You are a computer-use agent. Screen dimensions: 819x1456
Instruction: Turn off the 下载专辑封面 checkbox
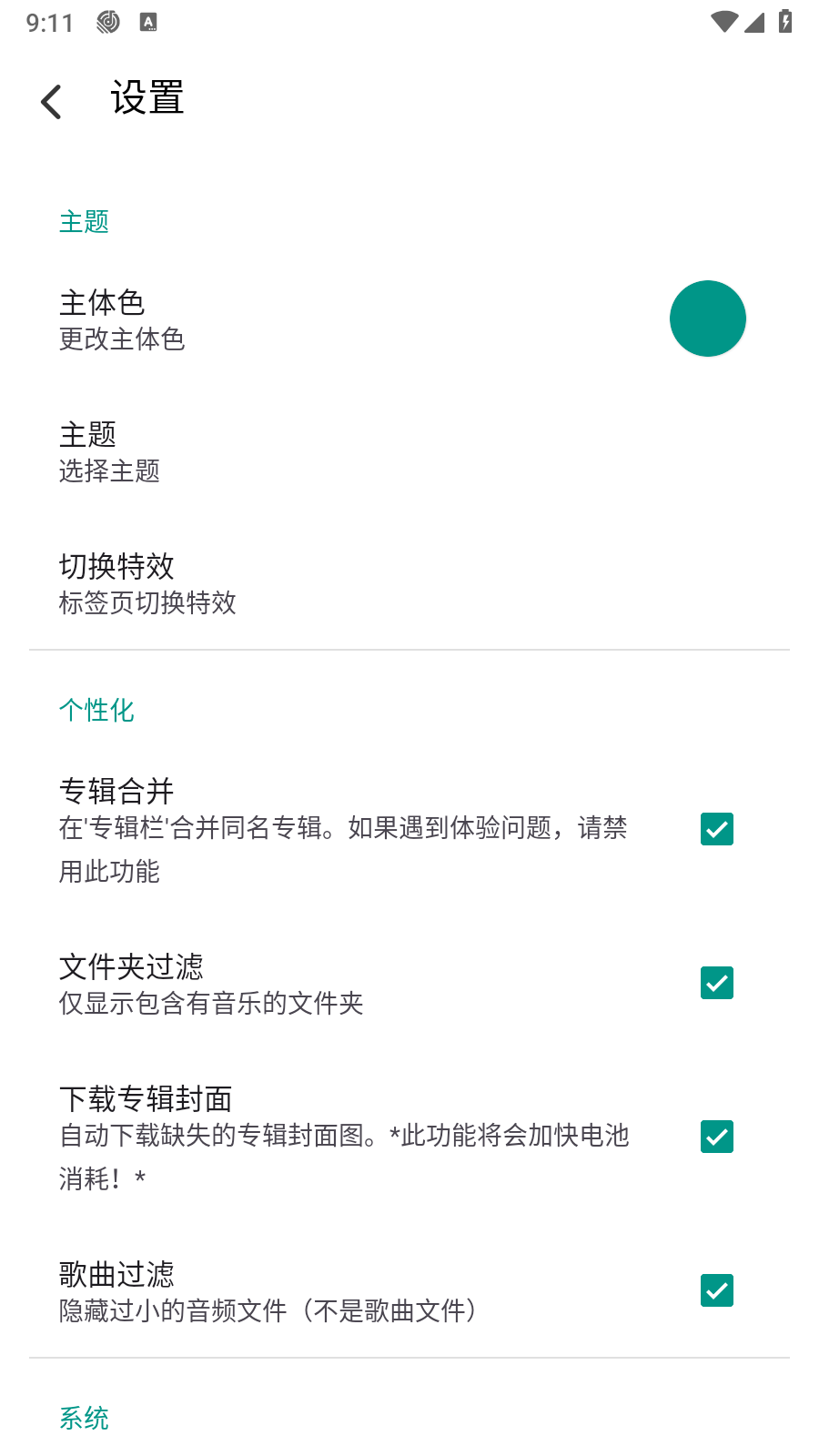(x=717, y=1137)
